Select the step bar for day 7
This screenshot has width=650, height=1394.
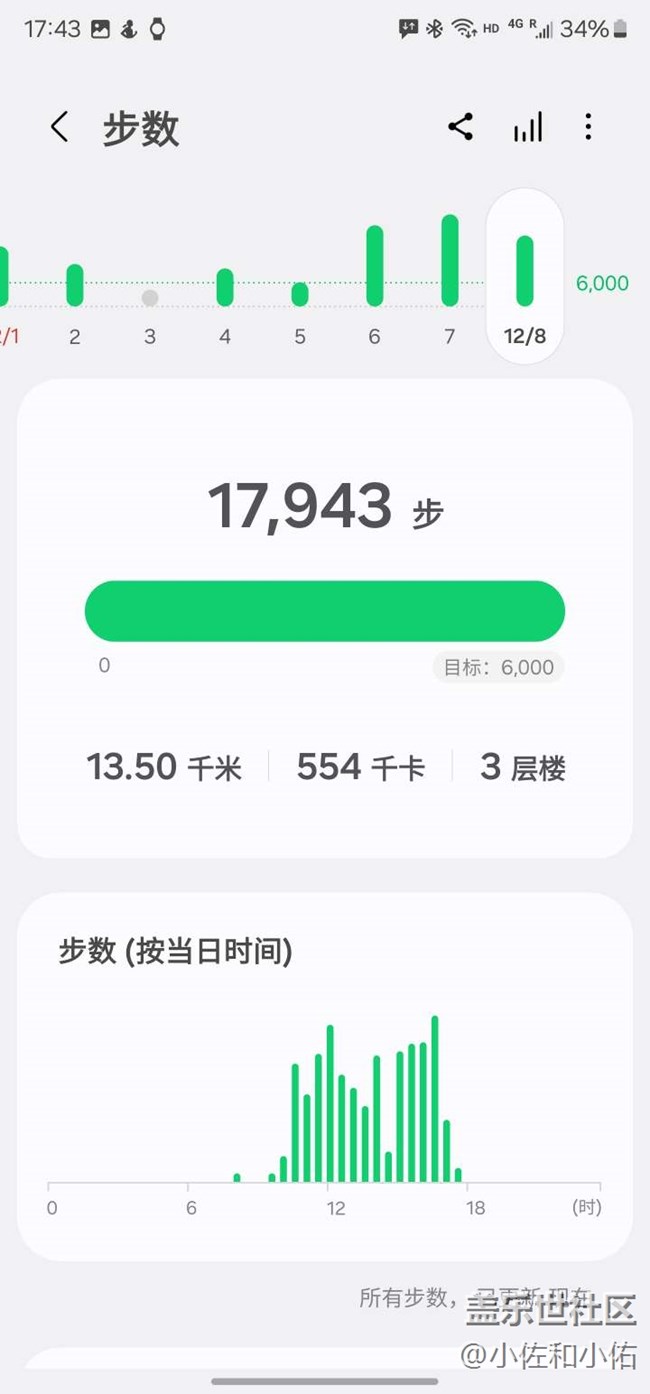pyautogui.click(x=450, y=261)
